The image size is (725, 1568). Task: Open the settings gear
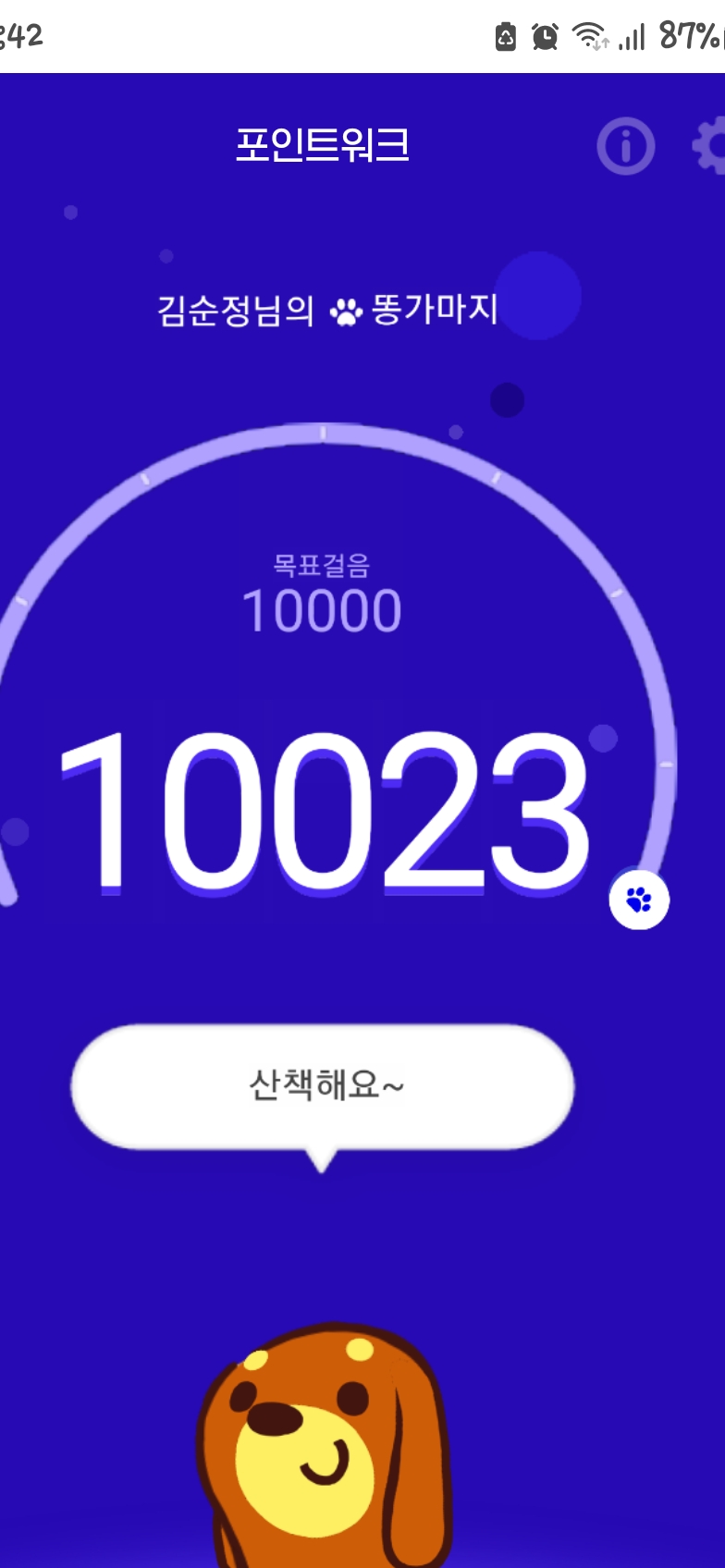[x=710, y=146]
